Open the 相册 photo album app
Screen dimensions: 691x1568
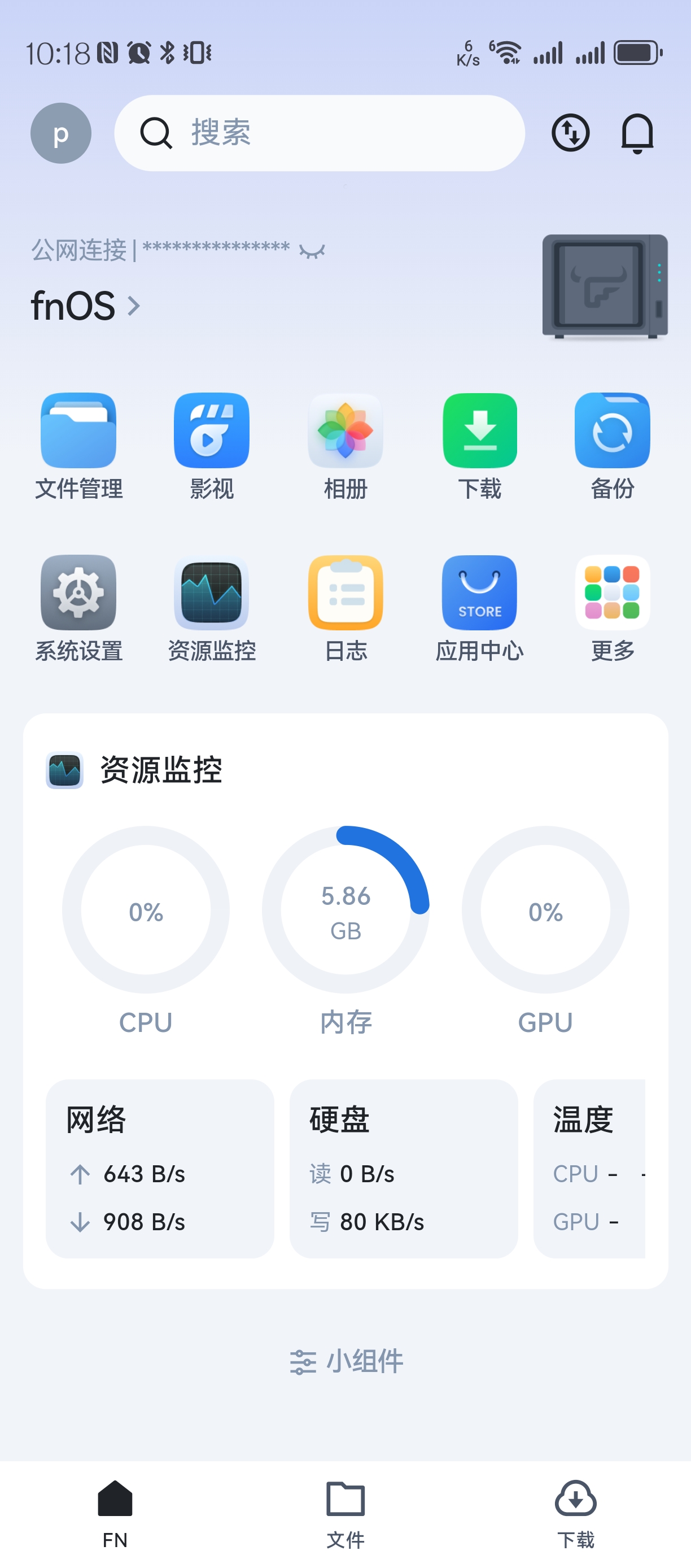point(345,430)
